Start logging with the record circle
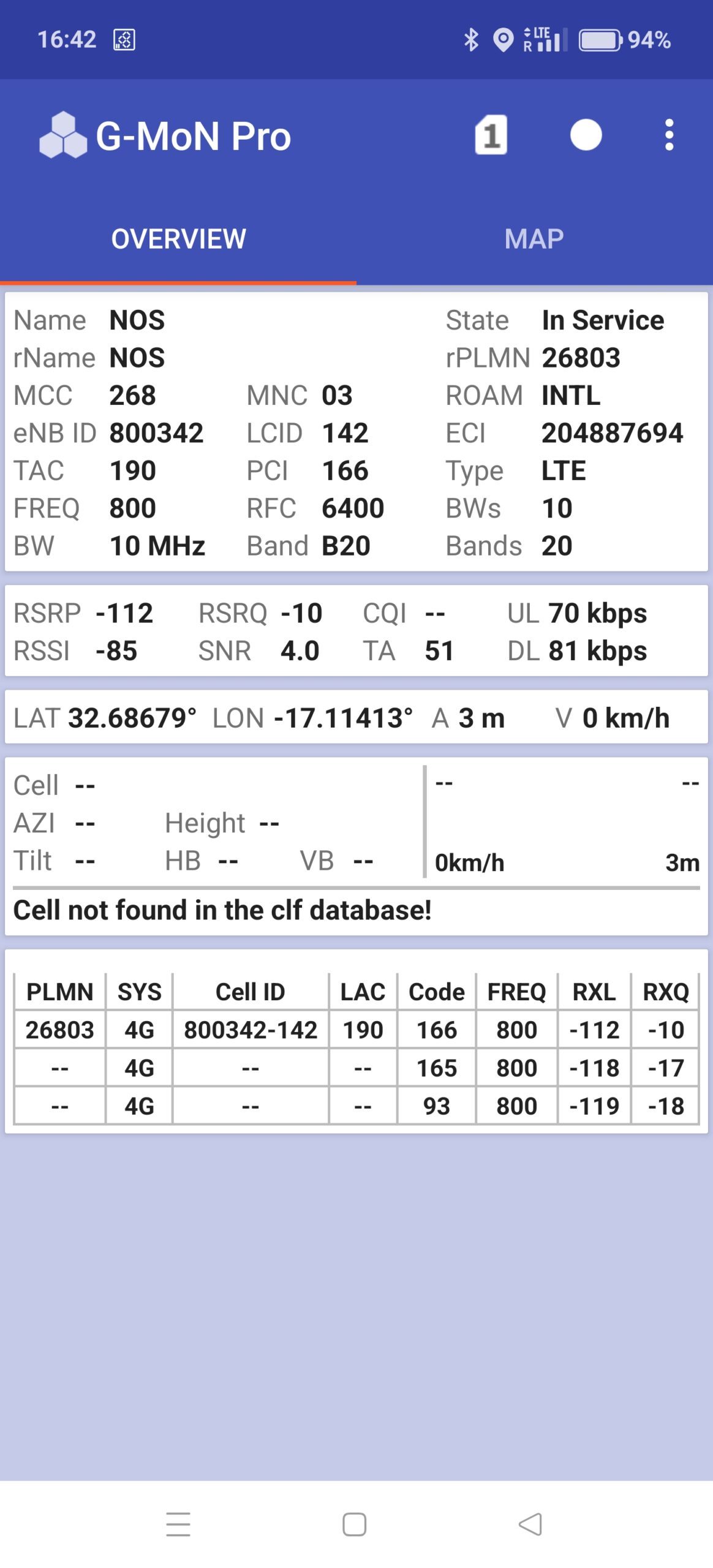The width and height of the screenshot is (713, 1568). (586, 135)
